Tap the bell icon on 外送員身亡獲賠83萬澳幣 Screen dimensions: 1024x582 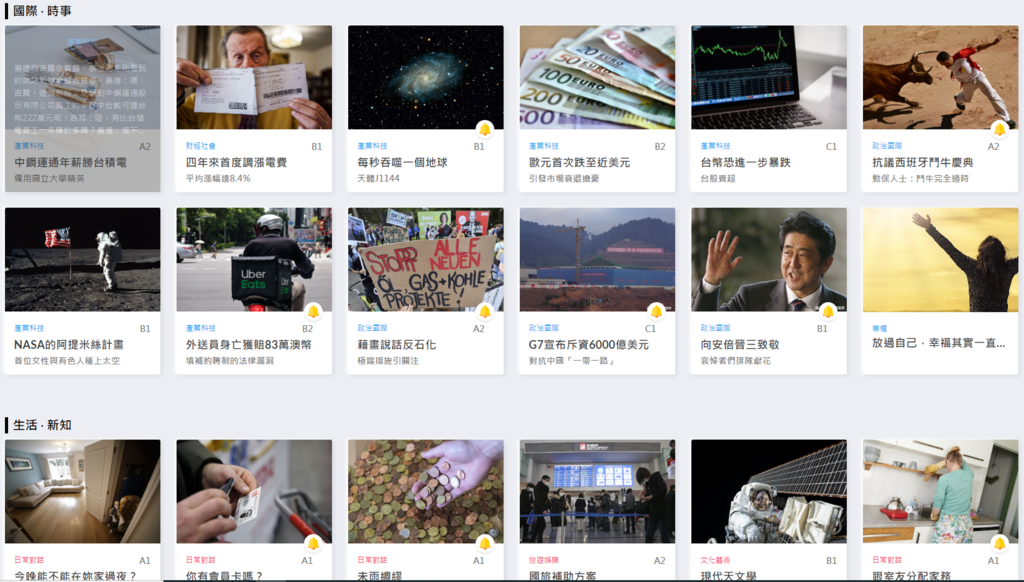[313, 311]
